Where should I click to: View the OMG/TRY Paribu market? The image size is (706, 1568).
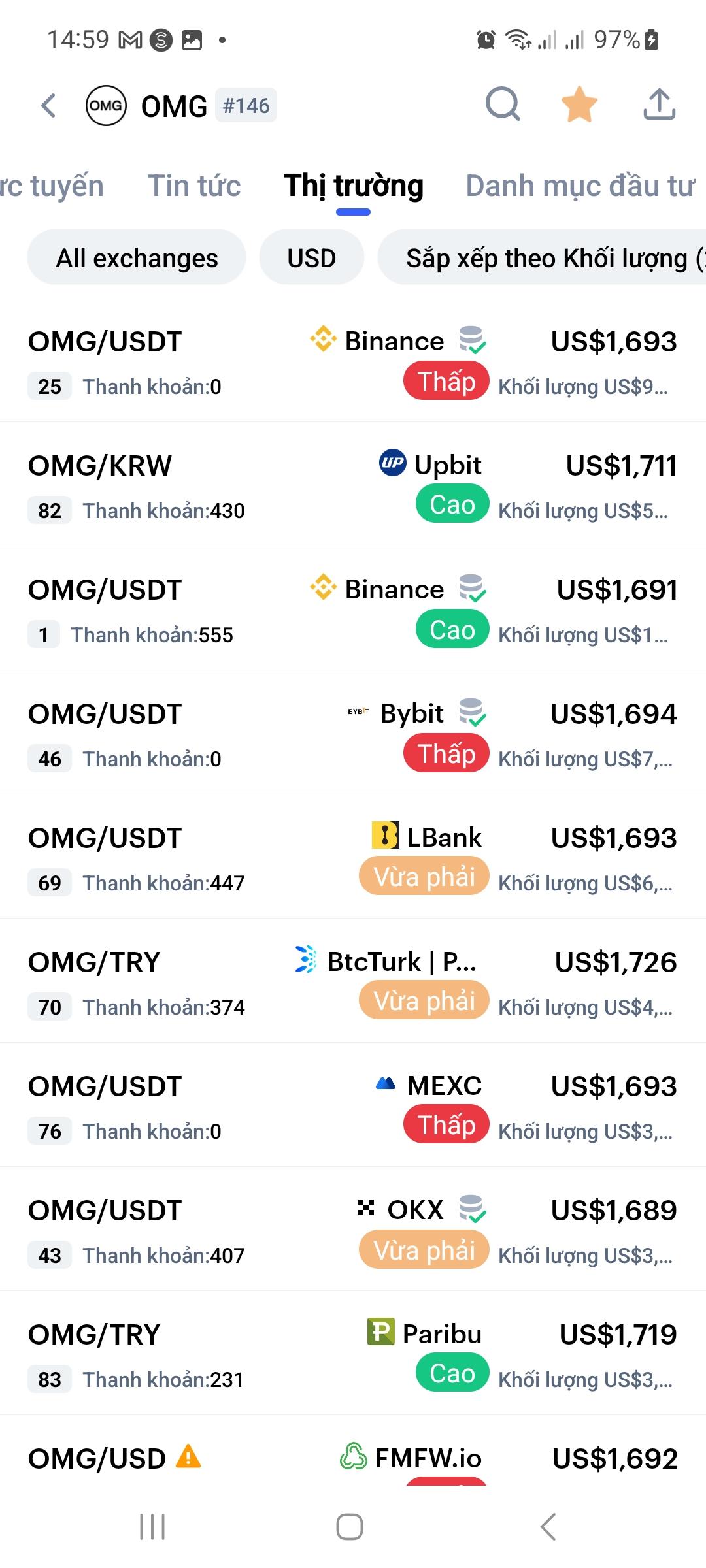click(x=353, y=1354)
